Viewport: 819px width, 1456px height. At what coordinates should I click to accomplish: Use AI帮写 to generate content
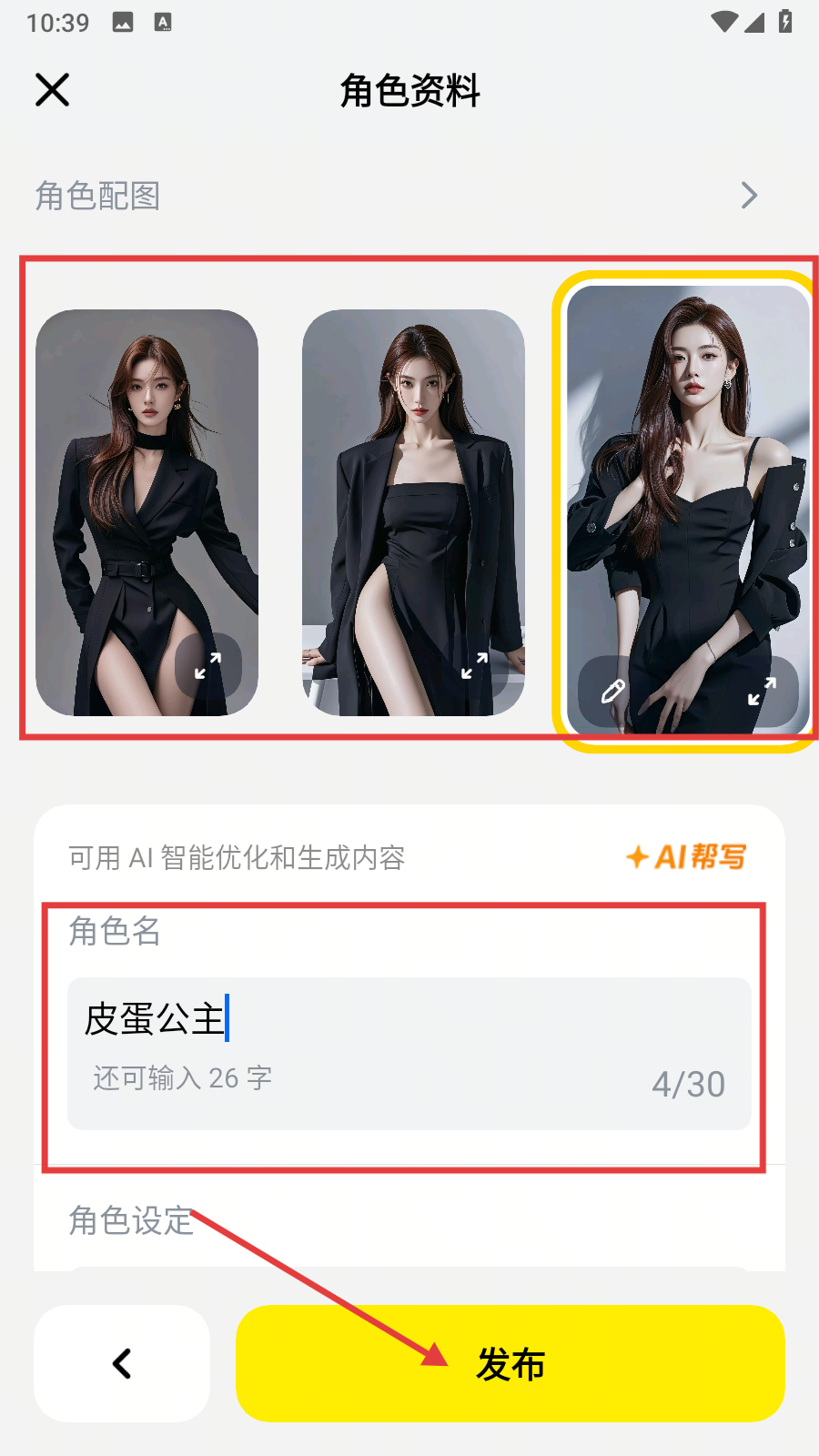687,857
